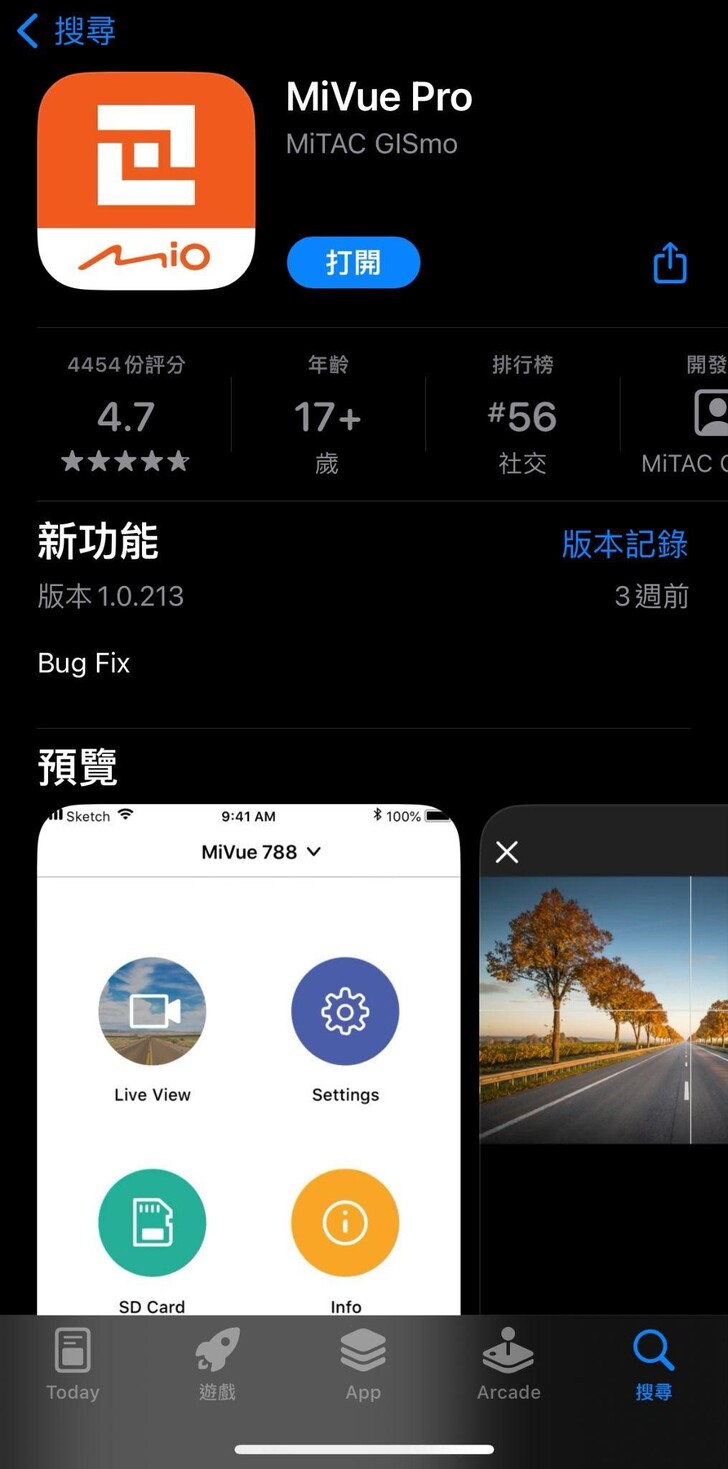This screenshot has height=1469, width=728.
Task: View the 4.7 ratings and reviews
Action: [126, 417]
